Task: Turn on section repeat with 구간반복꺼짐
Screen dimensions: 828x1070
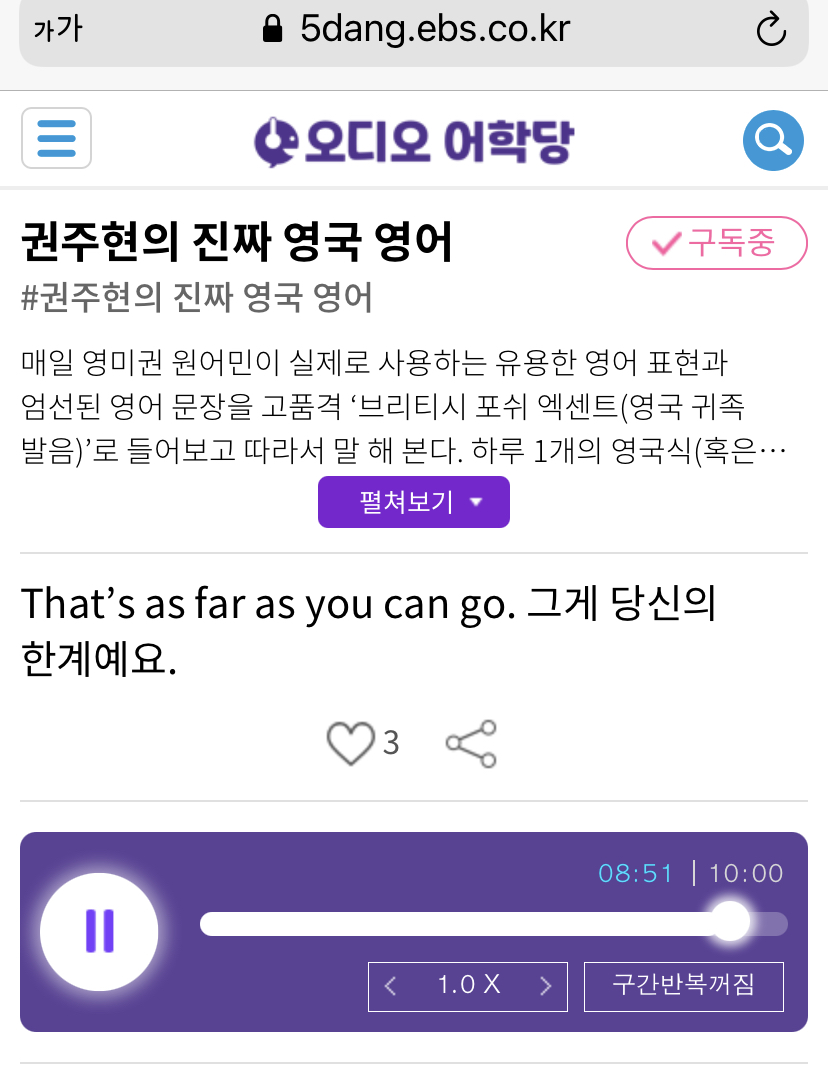Action: pyautogui.click(x=683, y=986)
